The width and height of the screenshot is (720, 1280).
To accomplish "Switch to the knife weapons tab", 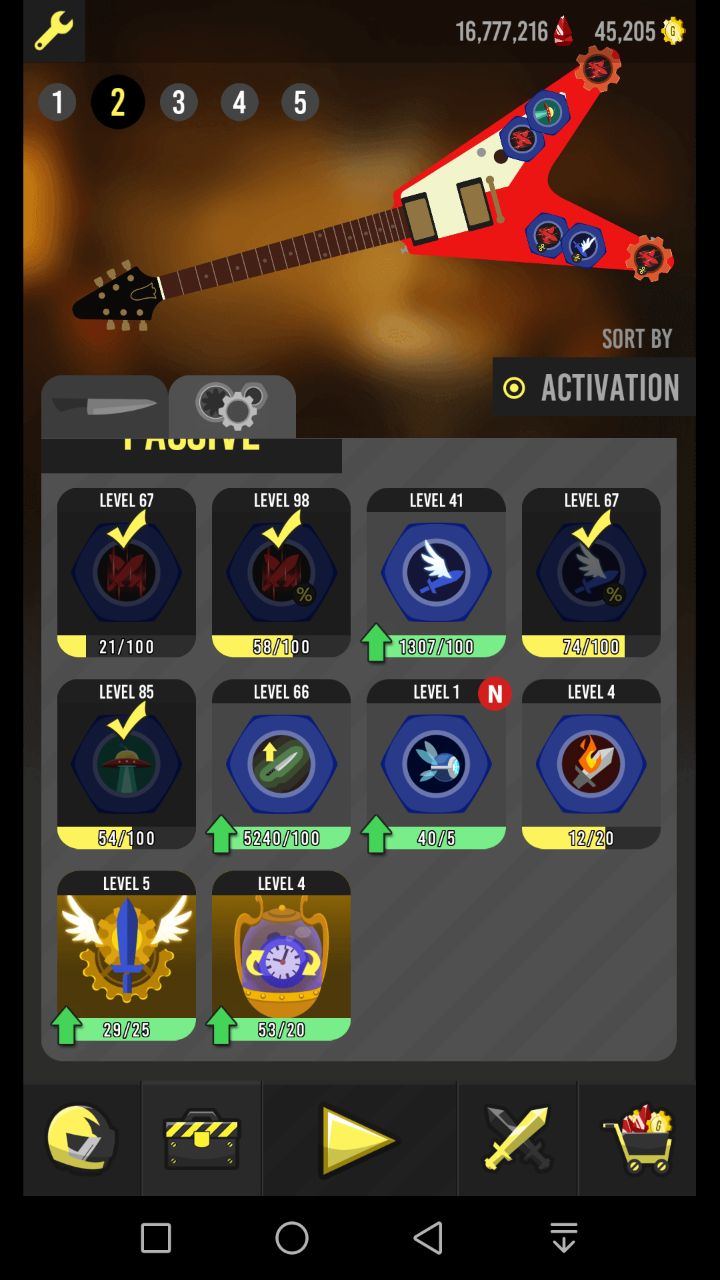I will tap(104, 406).
